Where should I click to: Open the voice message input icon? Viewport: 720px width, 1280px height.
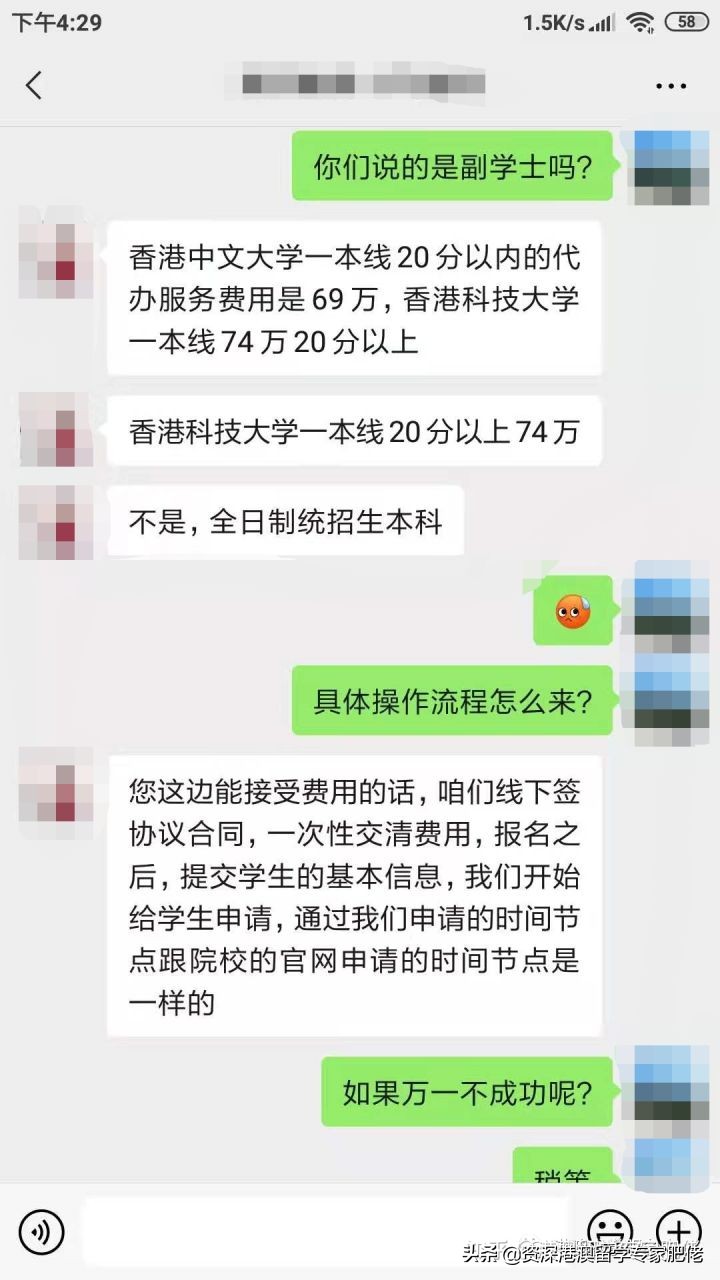pyautogui.click(x=40, y=1233)
